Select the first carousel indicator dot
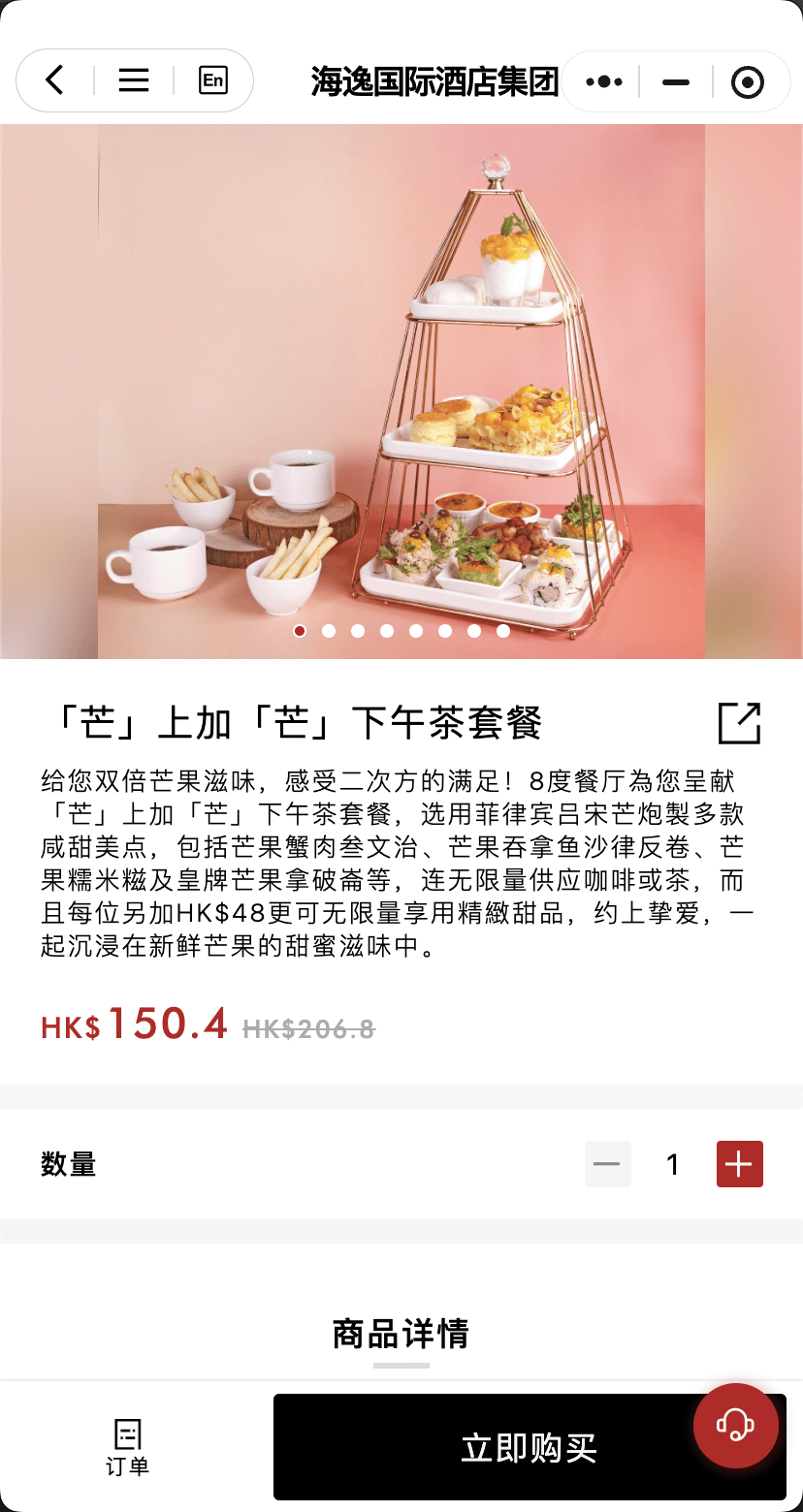Image resolution: width=803 pixels, height=1512 pixels. pos(300,630)
